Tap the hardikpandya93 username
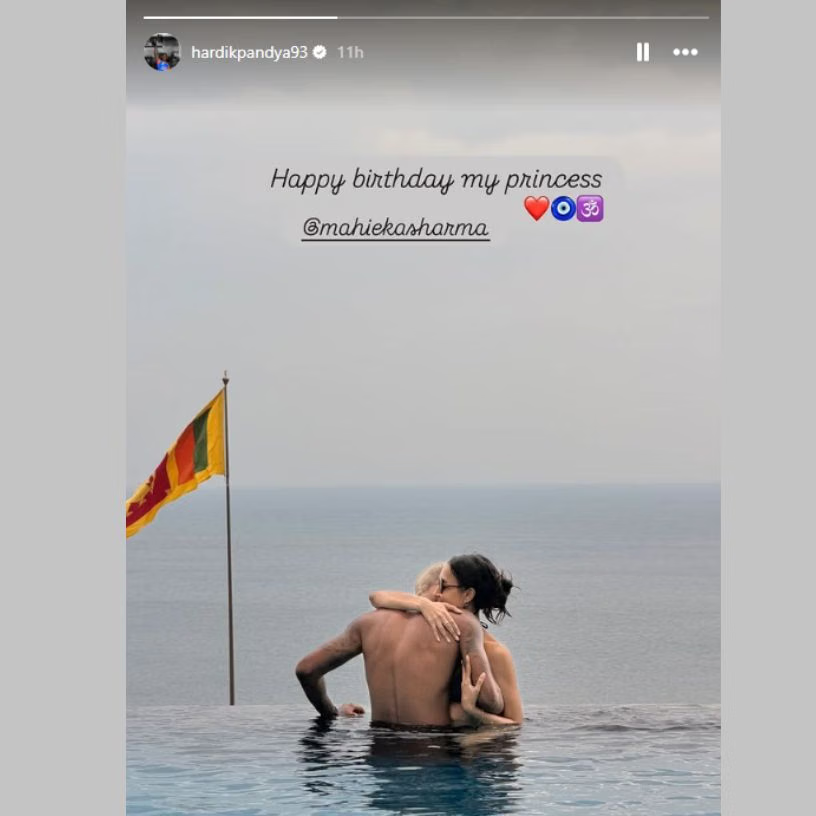Viewport: 816px width, 816px height. [249, 52]
